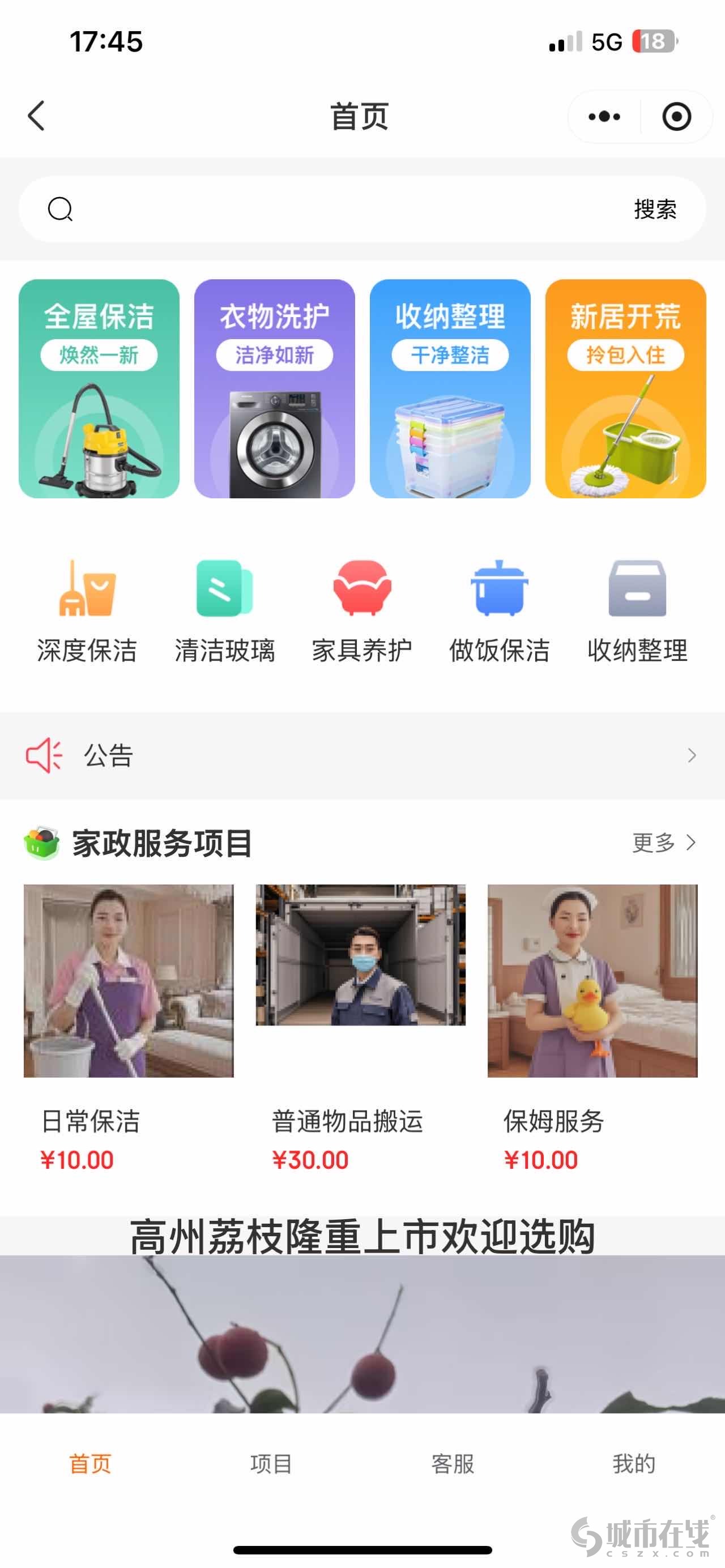The image size is (725, 1568).
Task: Open the 全屋保洁 banner card
Action: (99, 388)
